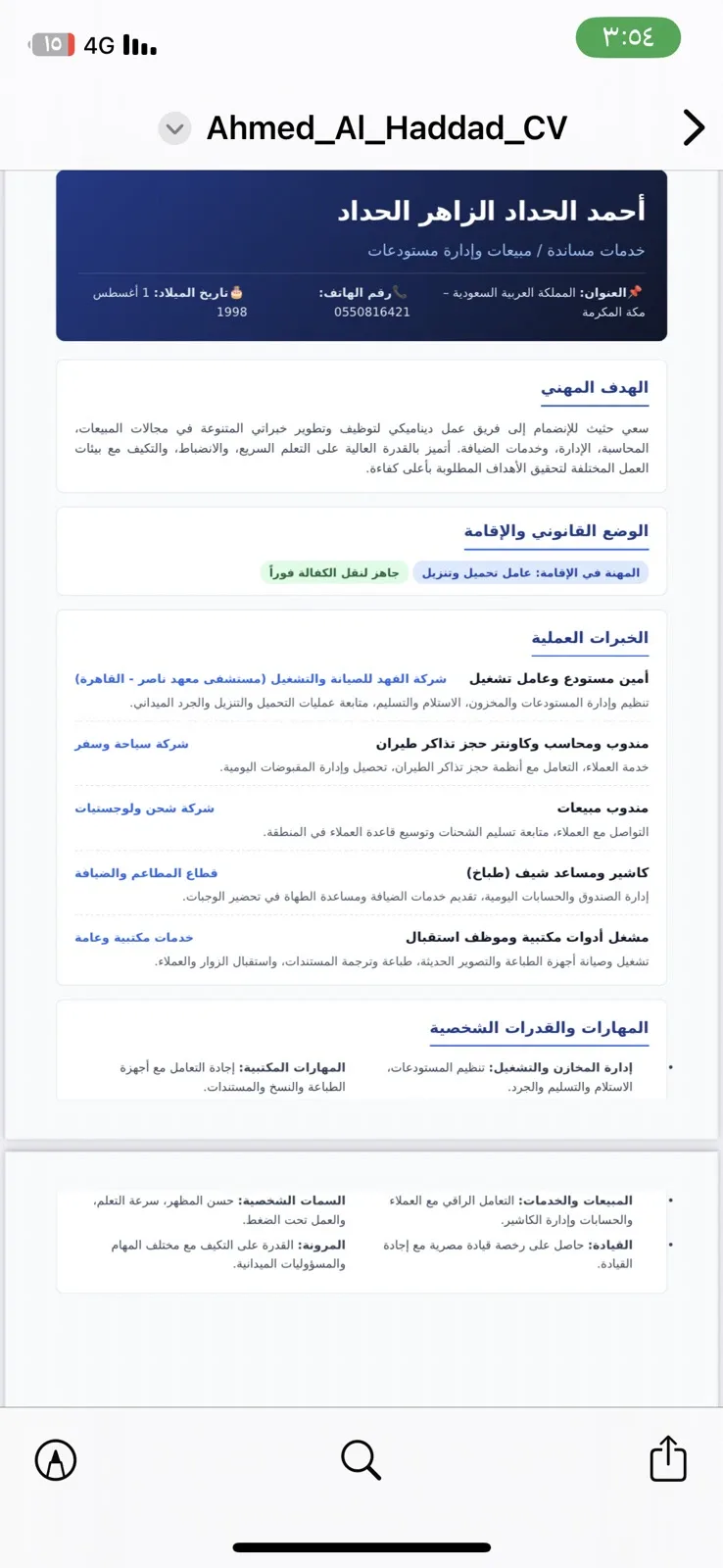Open the markup pen tool
Image resolution: width=723 pixels, height=1568 pixels.
(56, 1460)
